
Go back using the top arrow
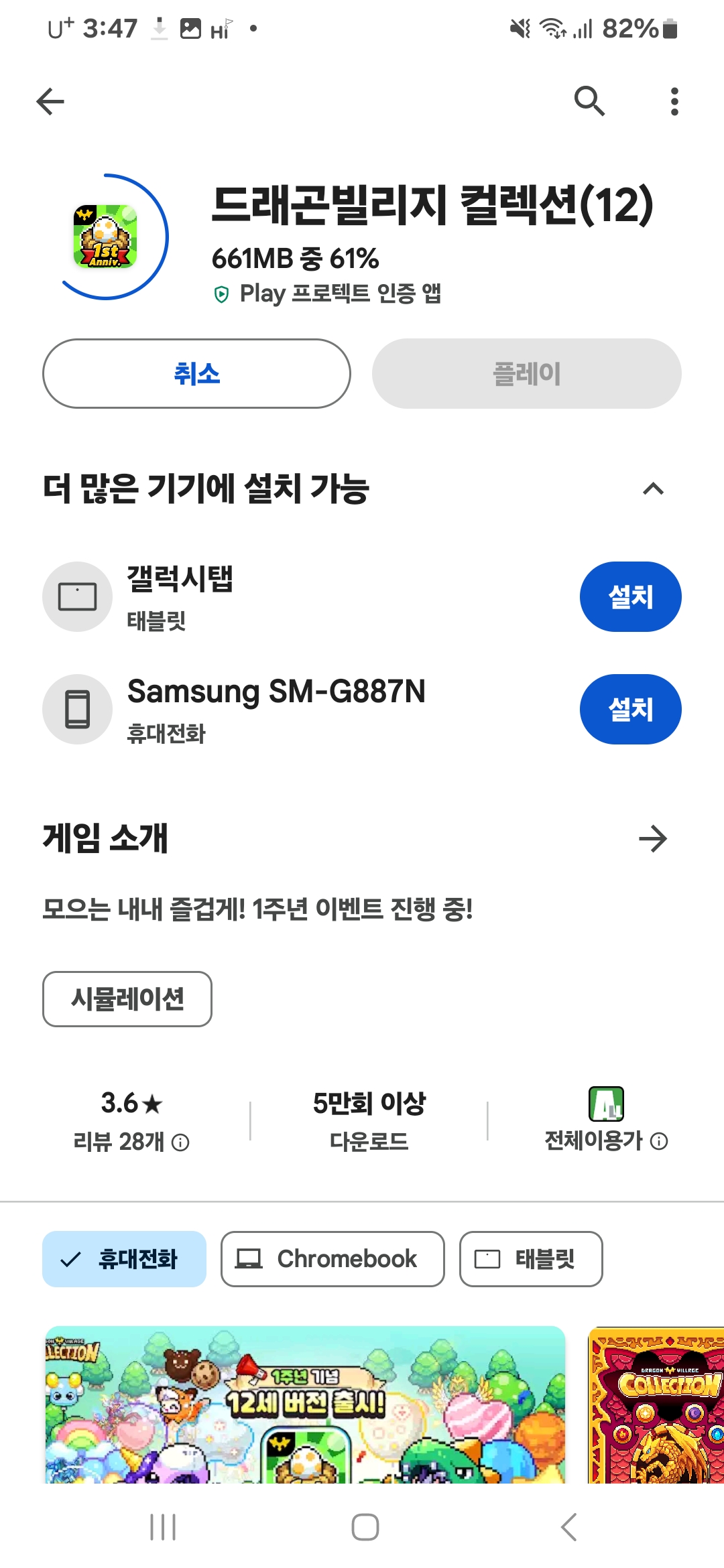50,102
